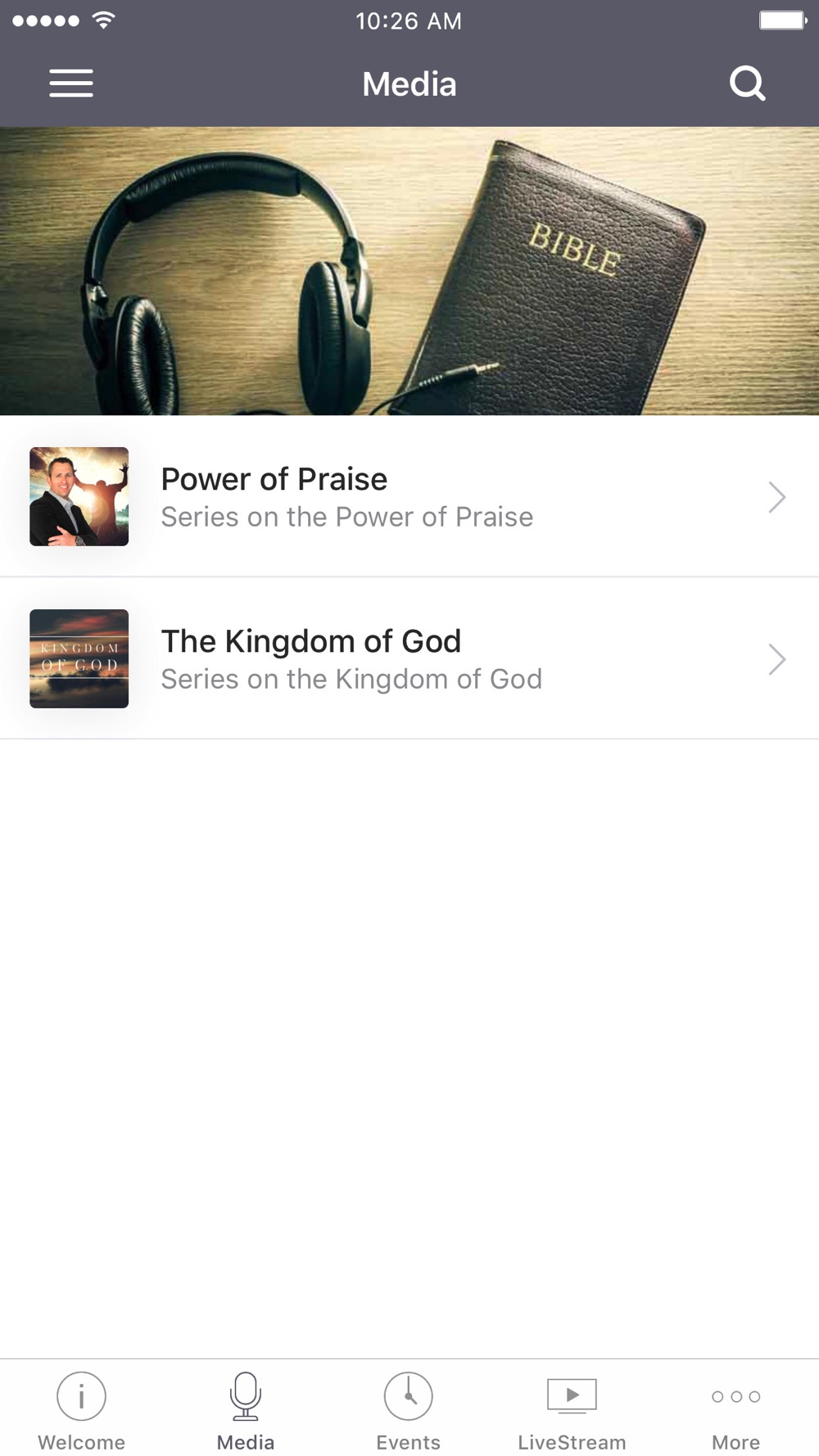The width and height of the screenshot is (819, 1456).
Task: Switch to the Welcome tab
Action: [82, 1410]
